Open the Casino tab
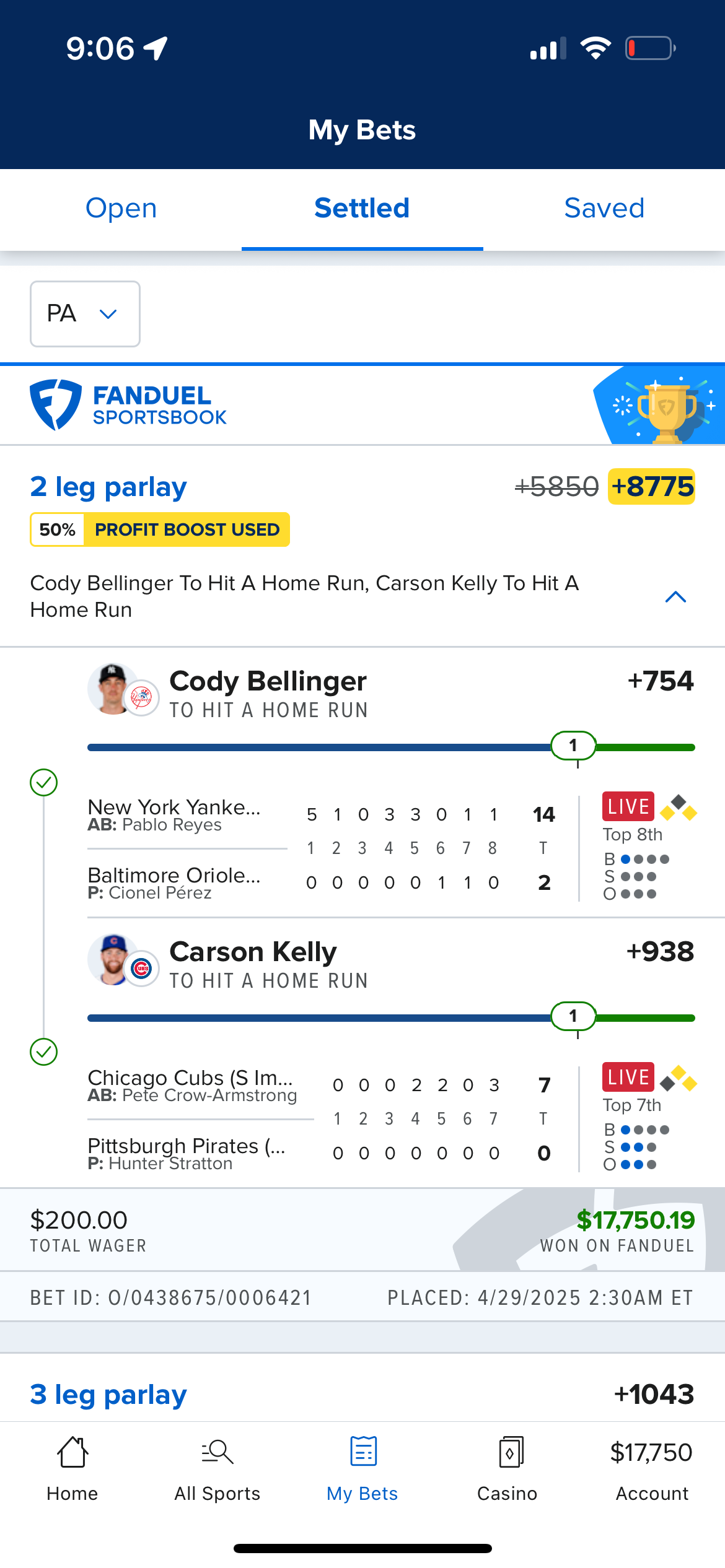This screenshot has height=1568, width=725. point(507,1468)
